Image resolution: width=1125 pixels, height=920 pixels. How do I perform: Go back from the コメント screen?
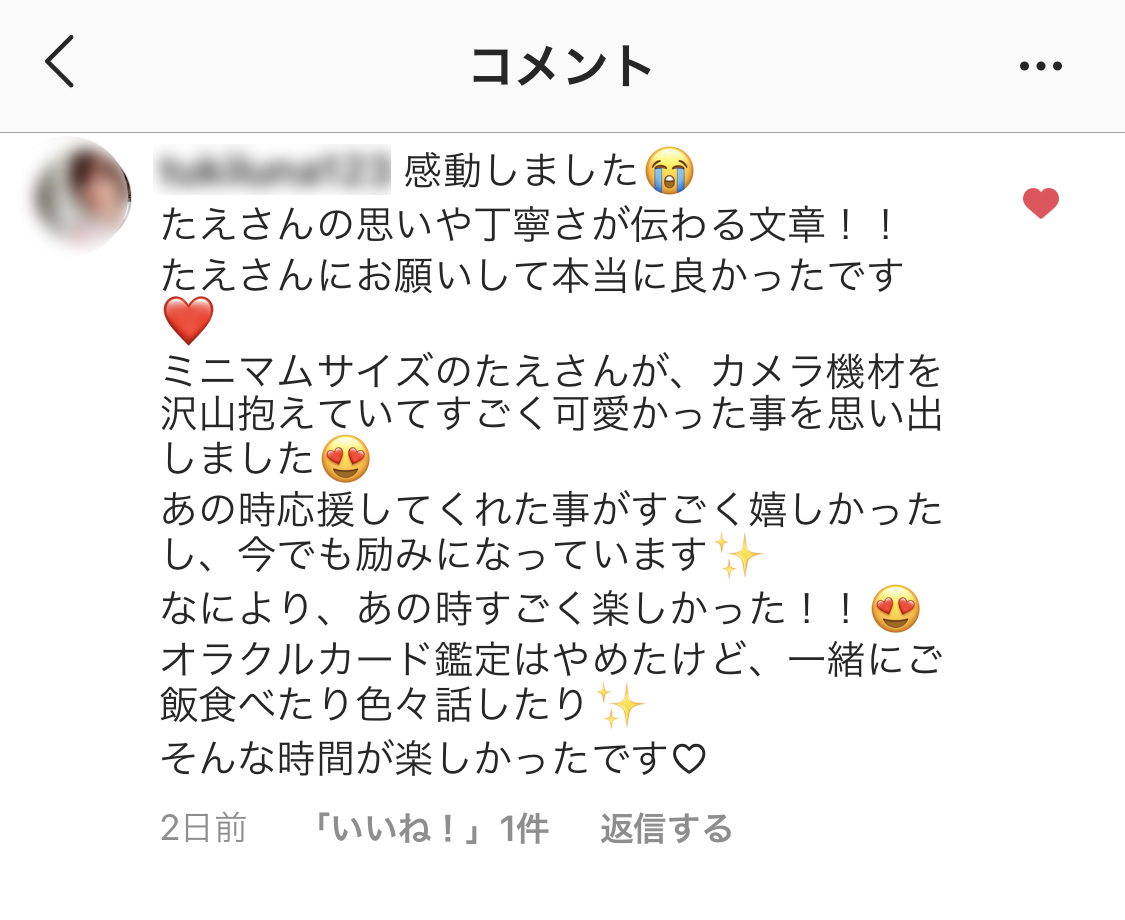(x=60, y=65)
